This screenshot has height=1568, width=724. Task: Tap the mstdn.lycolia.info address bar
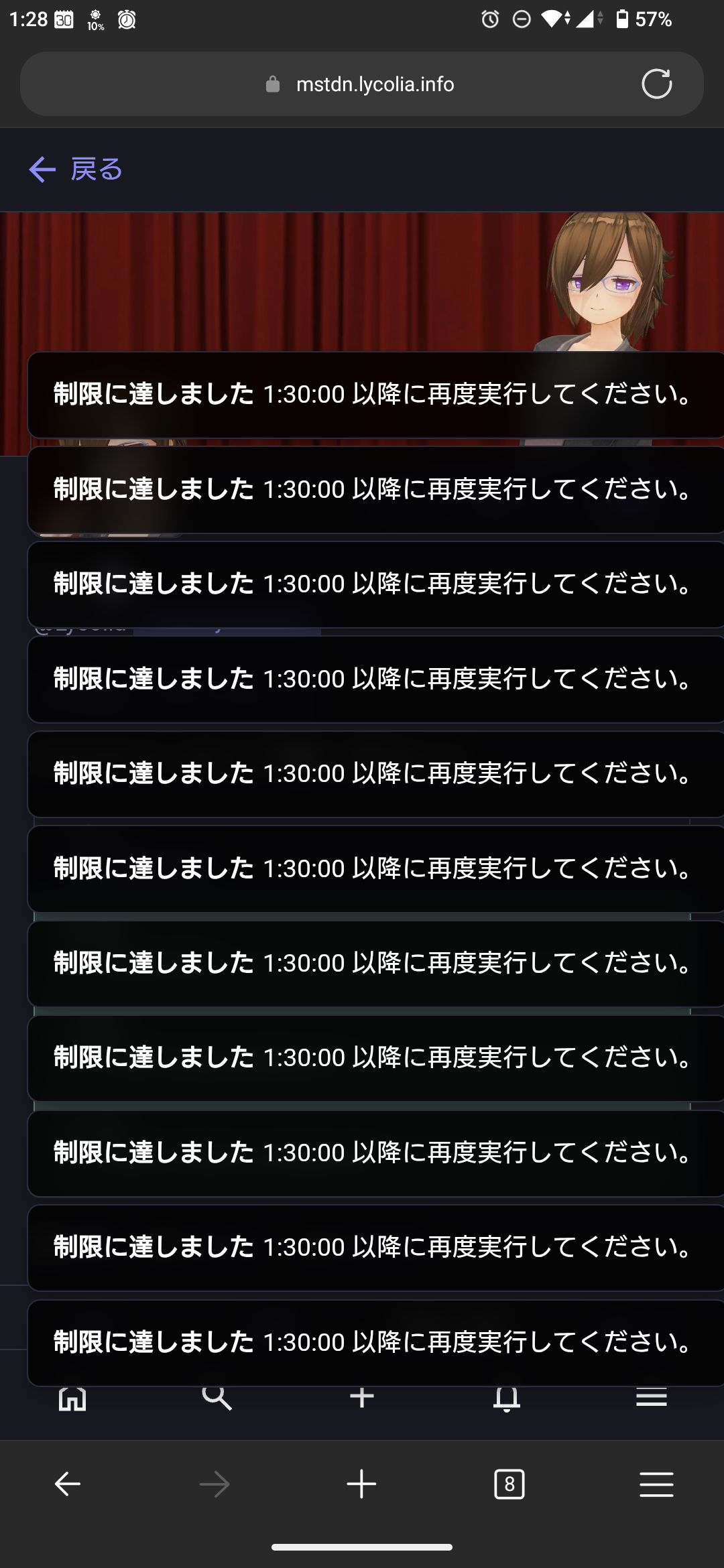click(362, 84)
